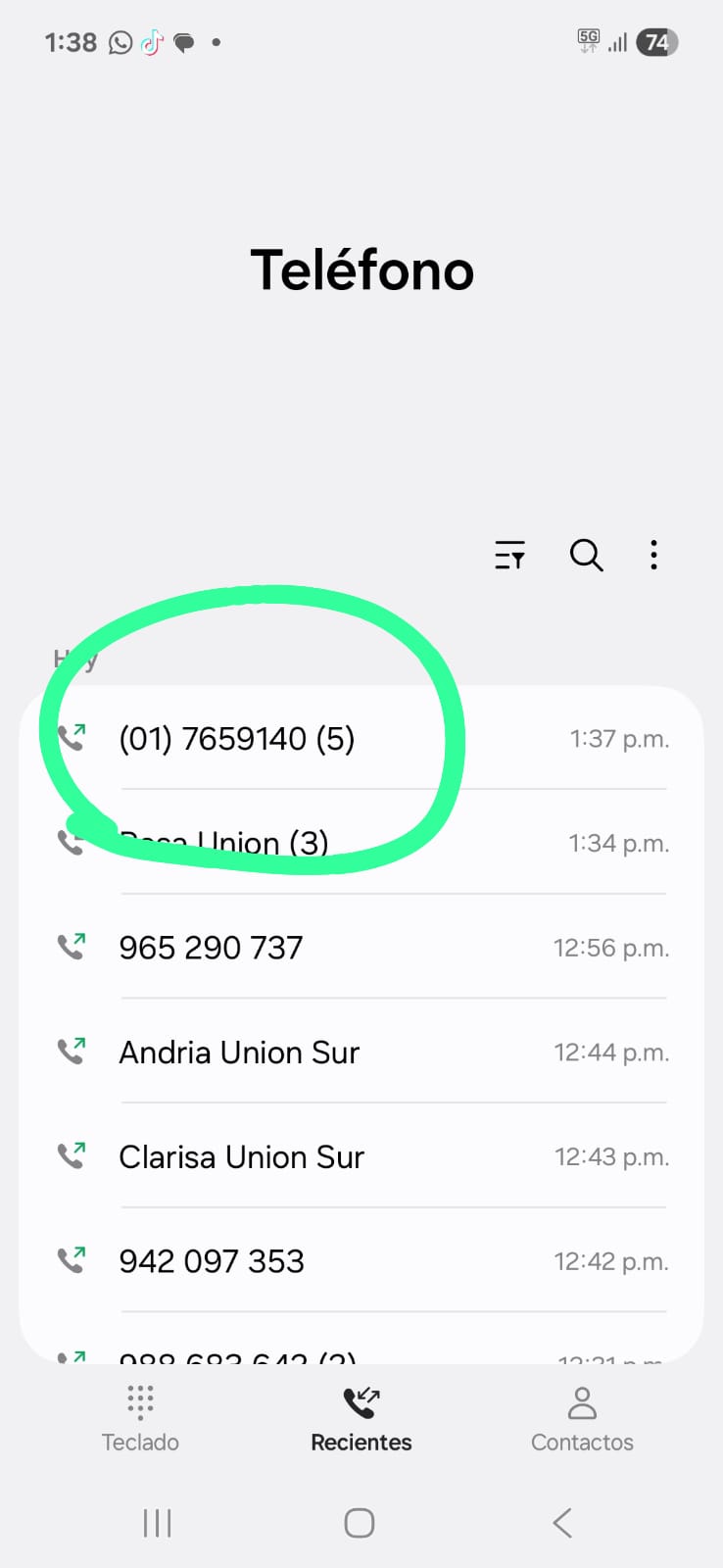Select the Recientes tab
The height and width of the screenshot is (1568, 723).
tap(361, 1418)
